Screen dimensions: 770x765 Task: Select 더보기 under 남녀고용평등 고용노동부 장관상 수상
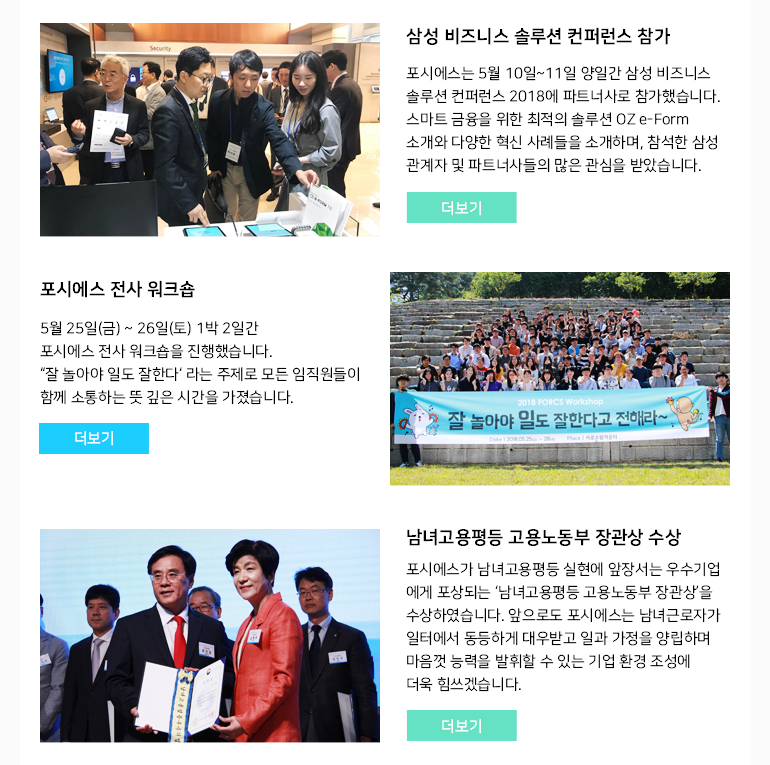point(461,725)
